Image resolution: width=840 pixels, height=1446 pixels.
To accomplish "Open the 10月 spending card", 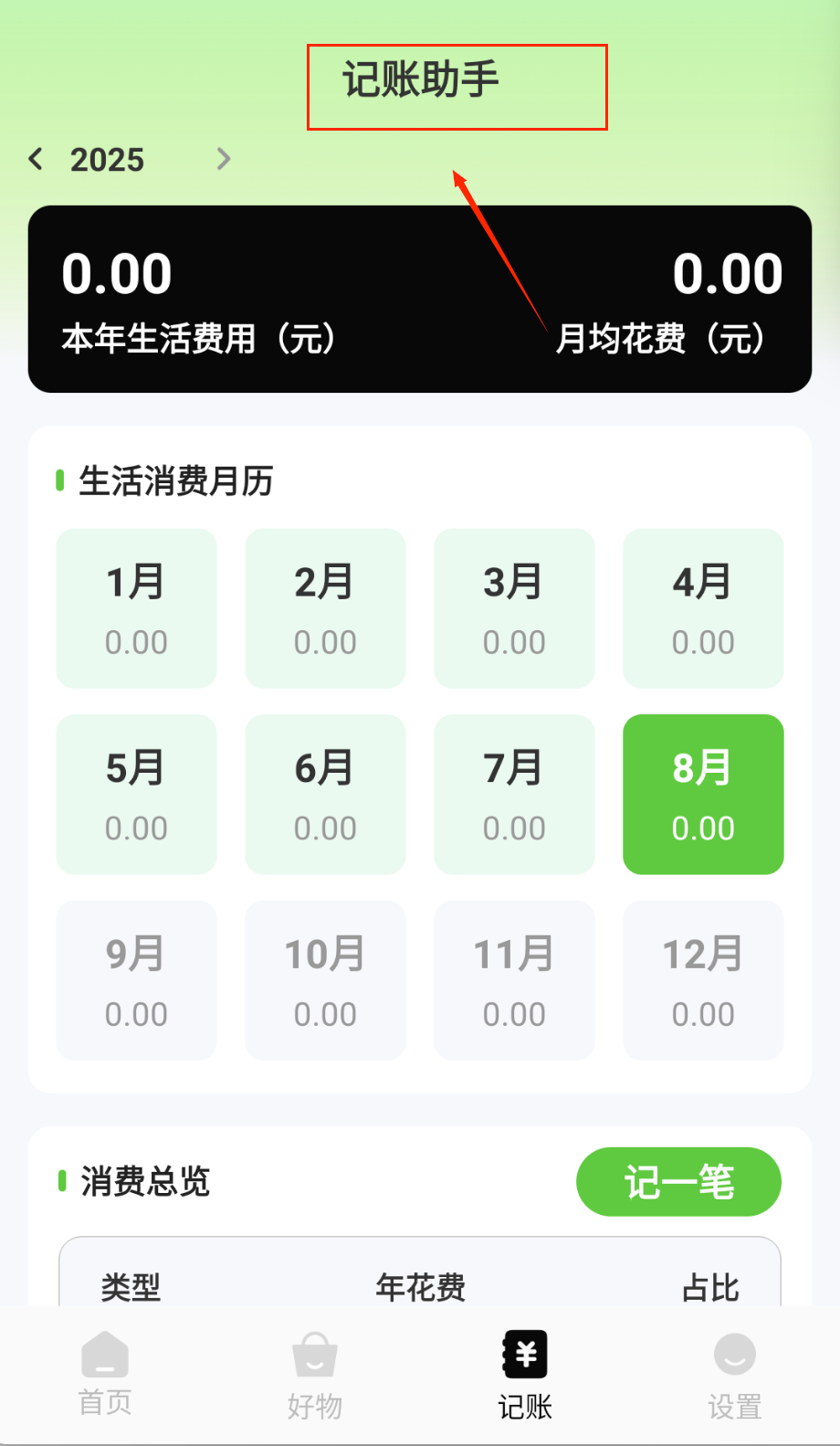I will click(325, 980).
